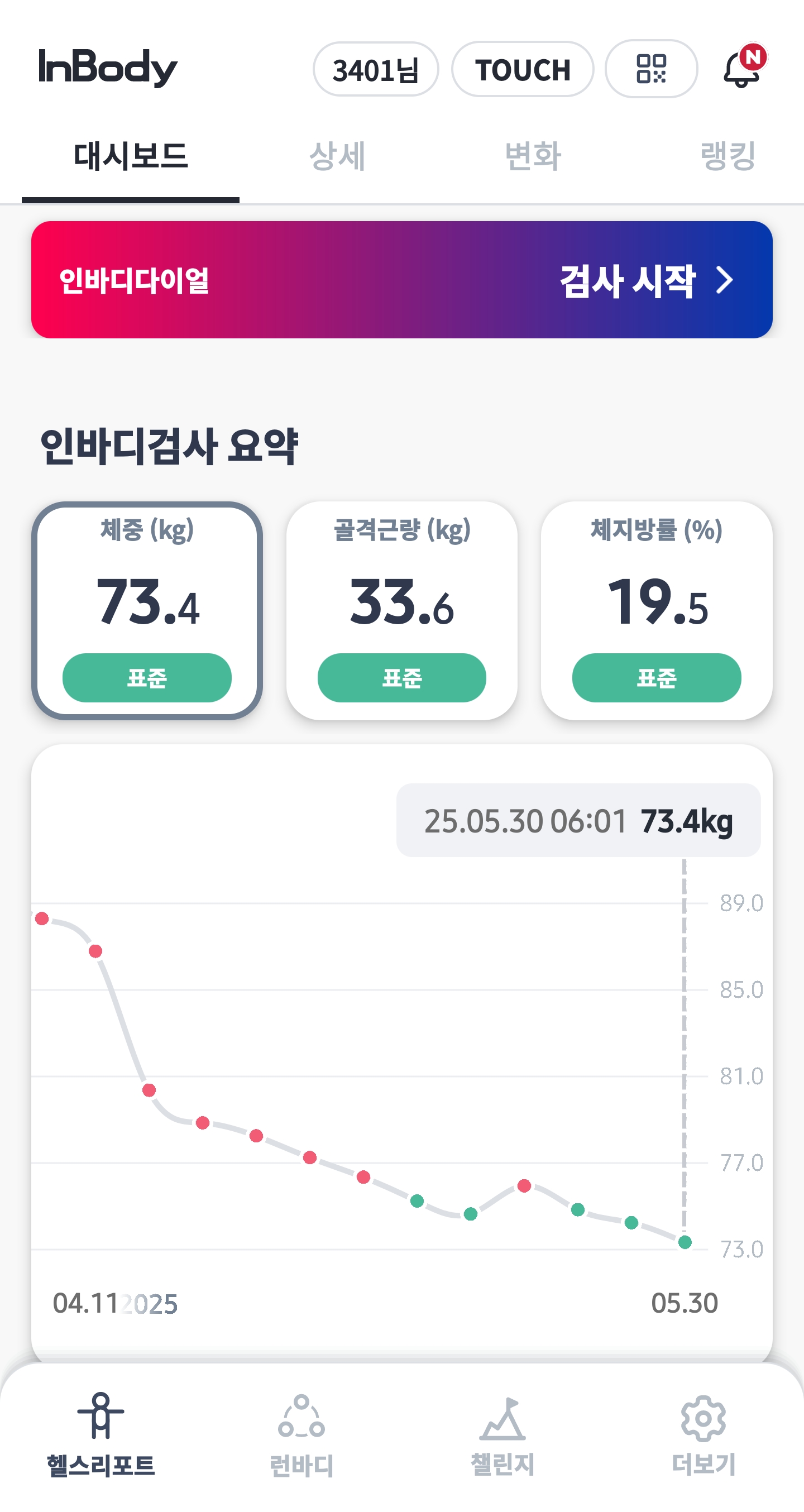Switch to the 변화 tab
The width and height of the screenshot is (804, 1512).
(533, 156)
